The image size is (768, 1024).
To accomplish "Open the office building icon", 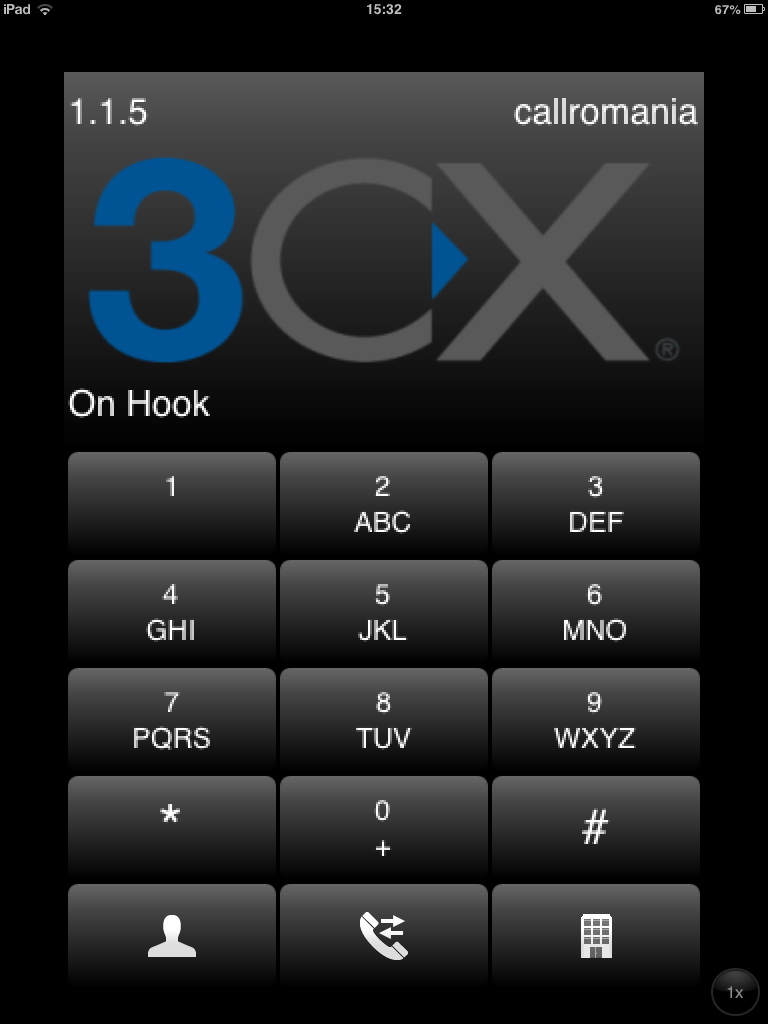I will click(x=595, y=934).
